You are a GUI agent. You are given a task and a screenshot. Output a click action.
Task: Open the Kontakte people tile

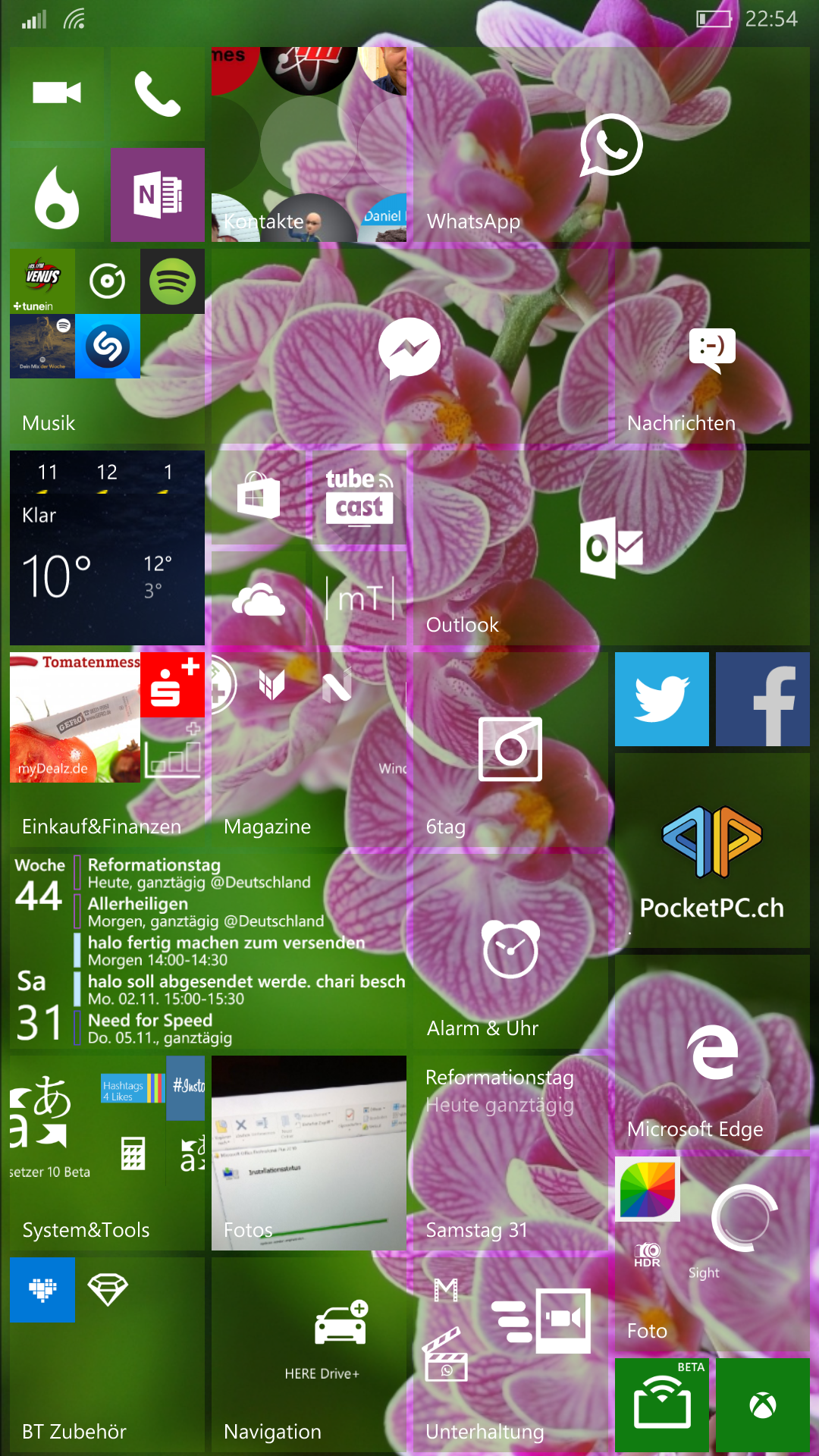(309, 144)
